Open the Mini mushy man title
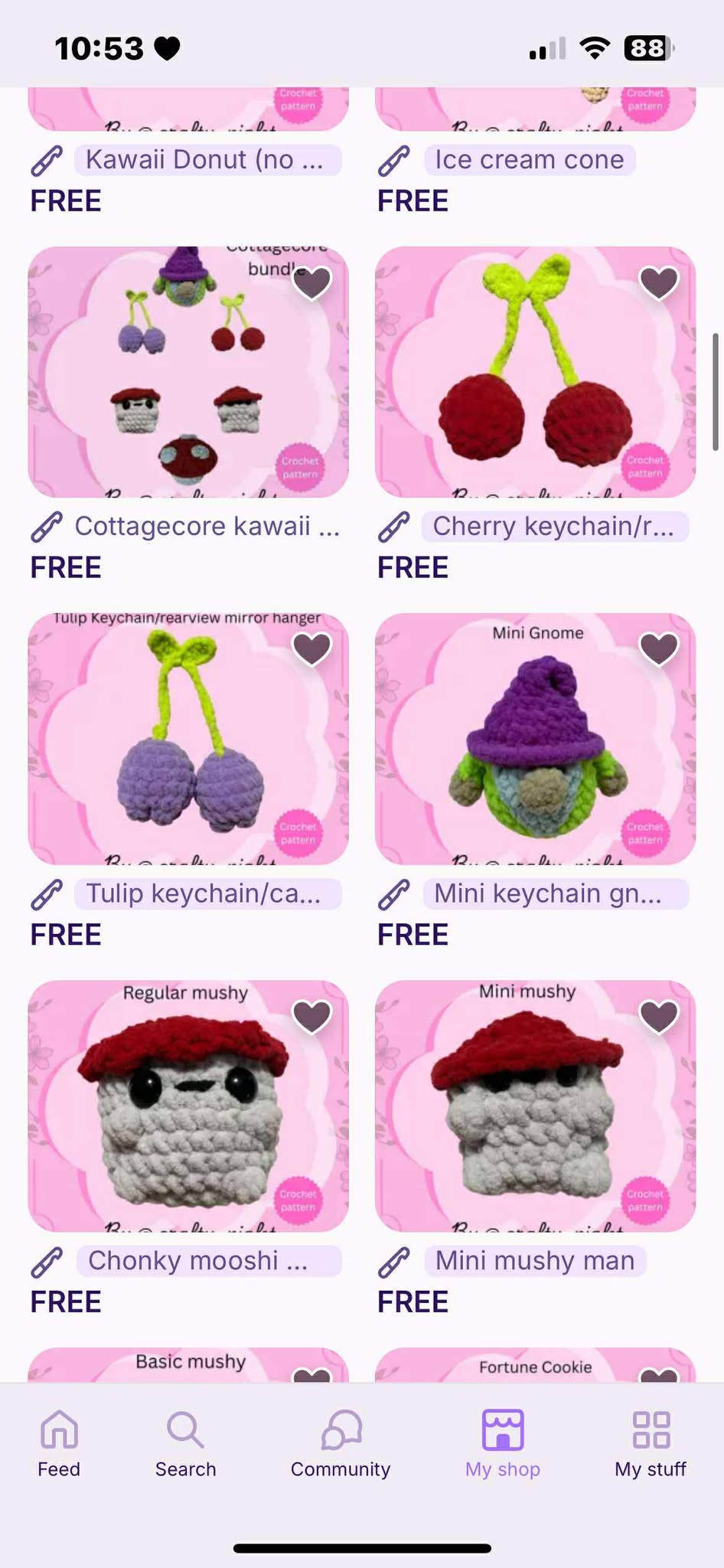This screenshot has width=724, height=1568. click(x=535, y=1261)
